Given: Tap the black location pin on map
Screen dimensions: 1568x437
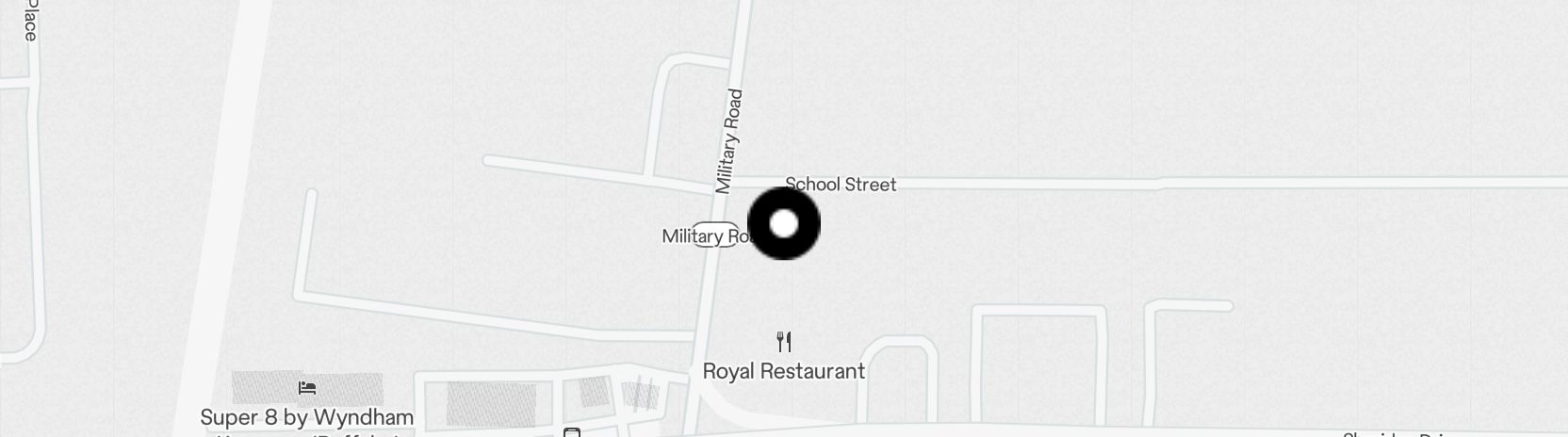Looking at the screenshot, I should click(x=784, y=224).
